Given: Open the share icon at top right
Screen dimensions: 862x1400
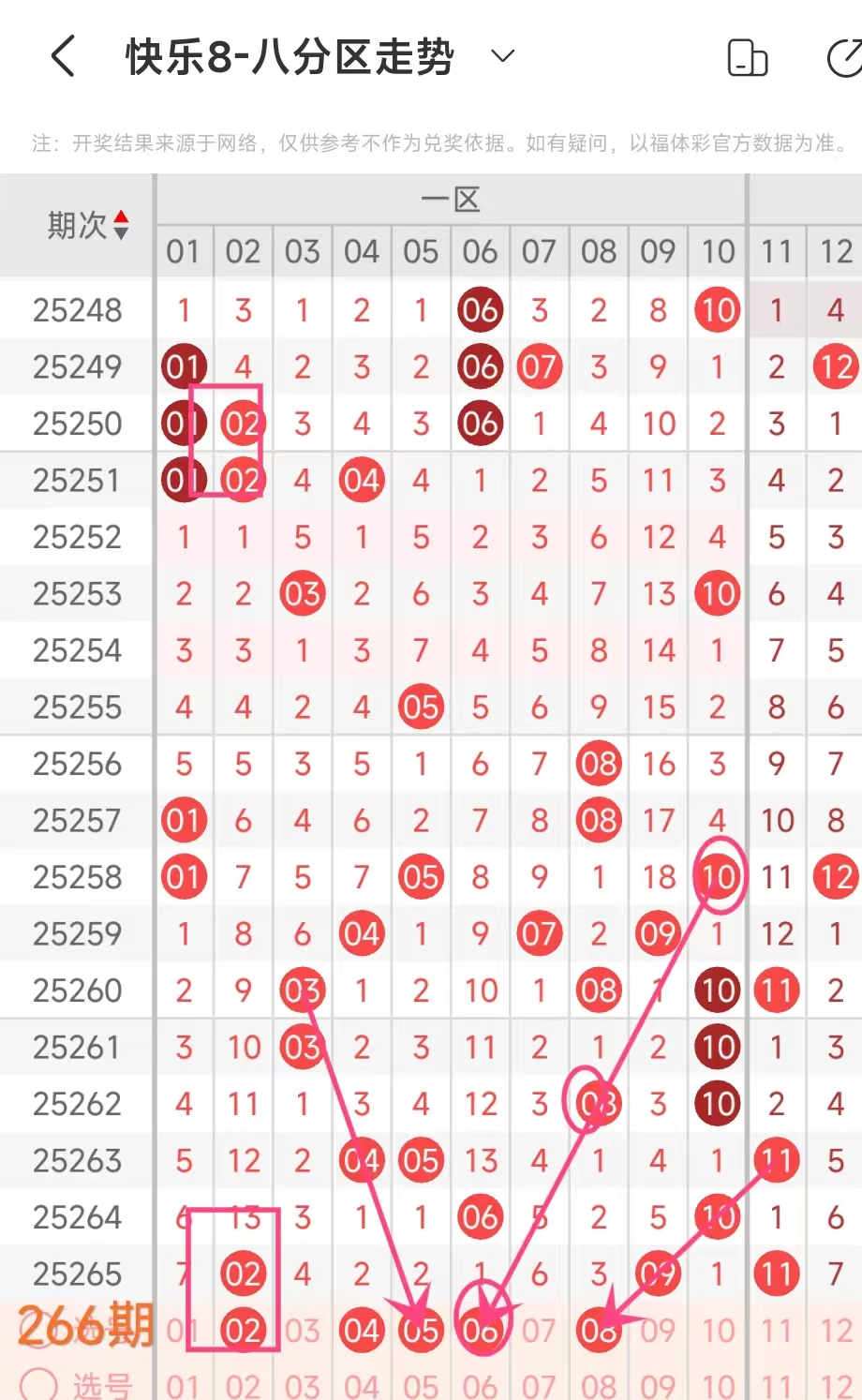Looking at the screenshot, I should point(845,57).
